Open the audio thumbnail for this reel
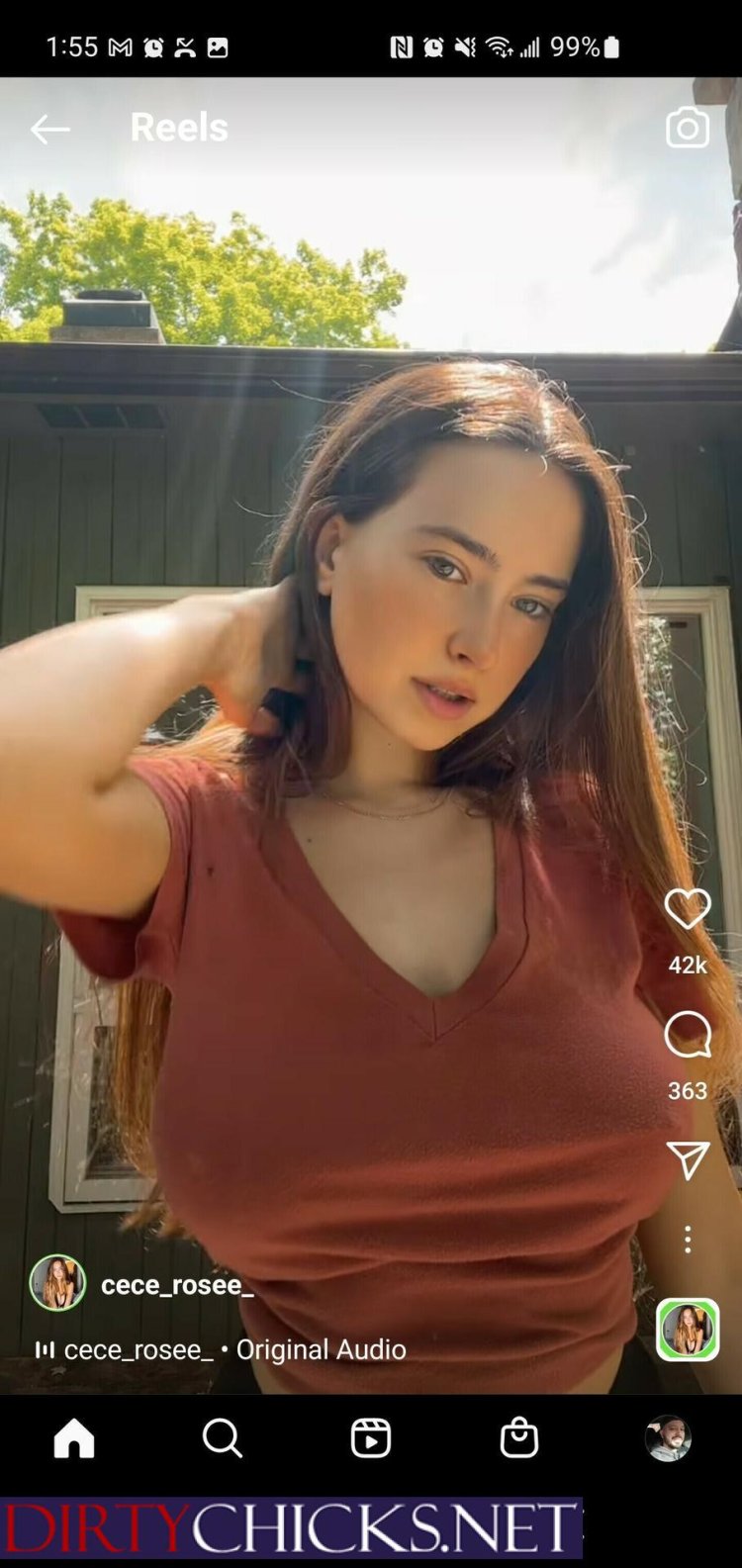The height and width of the screenshot is (1568, 742). coord(688,1330)
